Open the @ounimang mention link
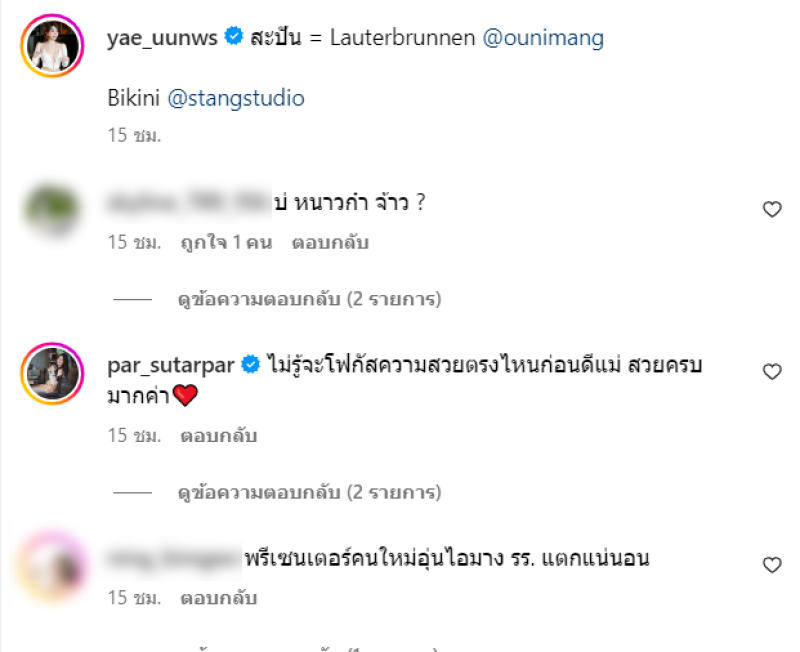 tap(543, 38)
